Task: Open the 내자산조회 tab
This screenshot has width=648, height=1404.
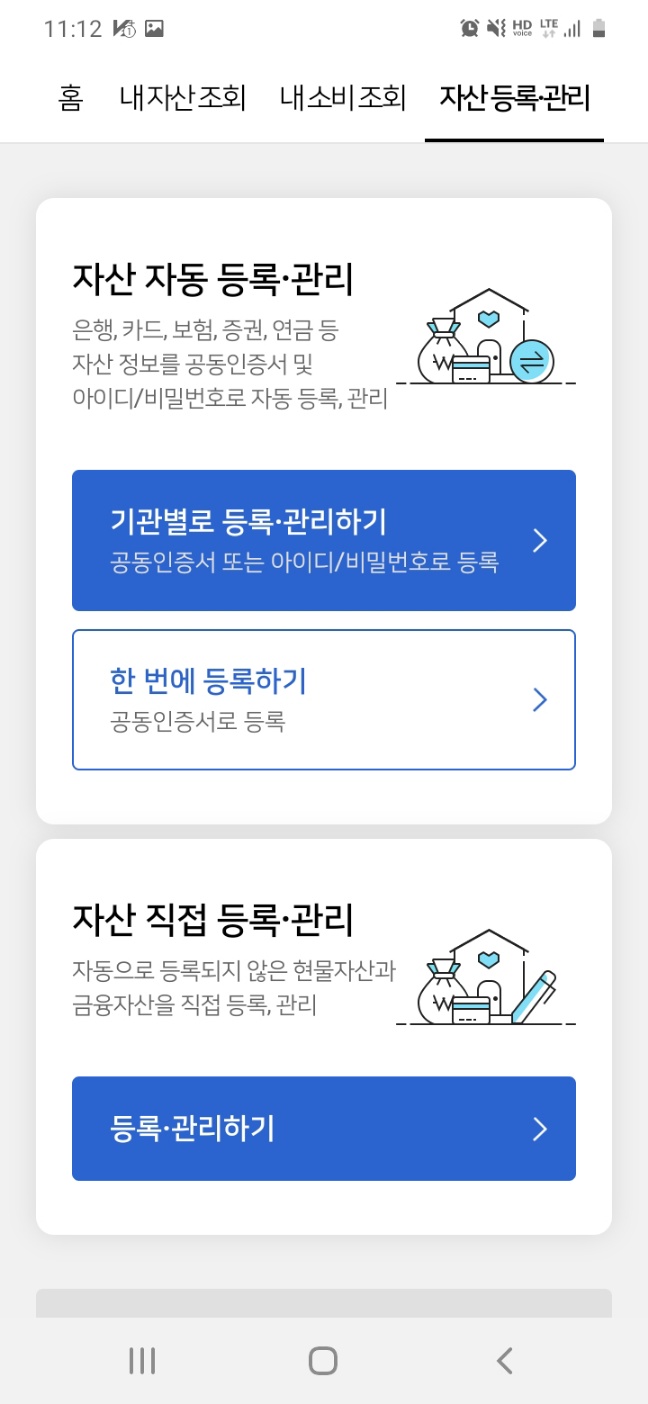Action: [x=183, y=99]
